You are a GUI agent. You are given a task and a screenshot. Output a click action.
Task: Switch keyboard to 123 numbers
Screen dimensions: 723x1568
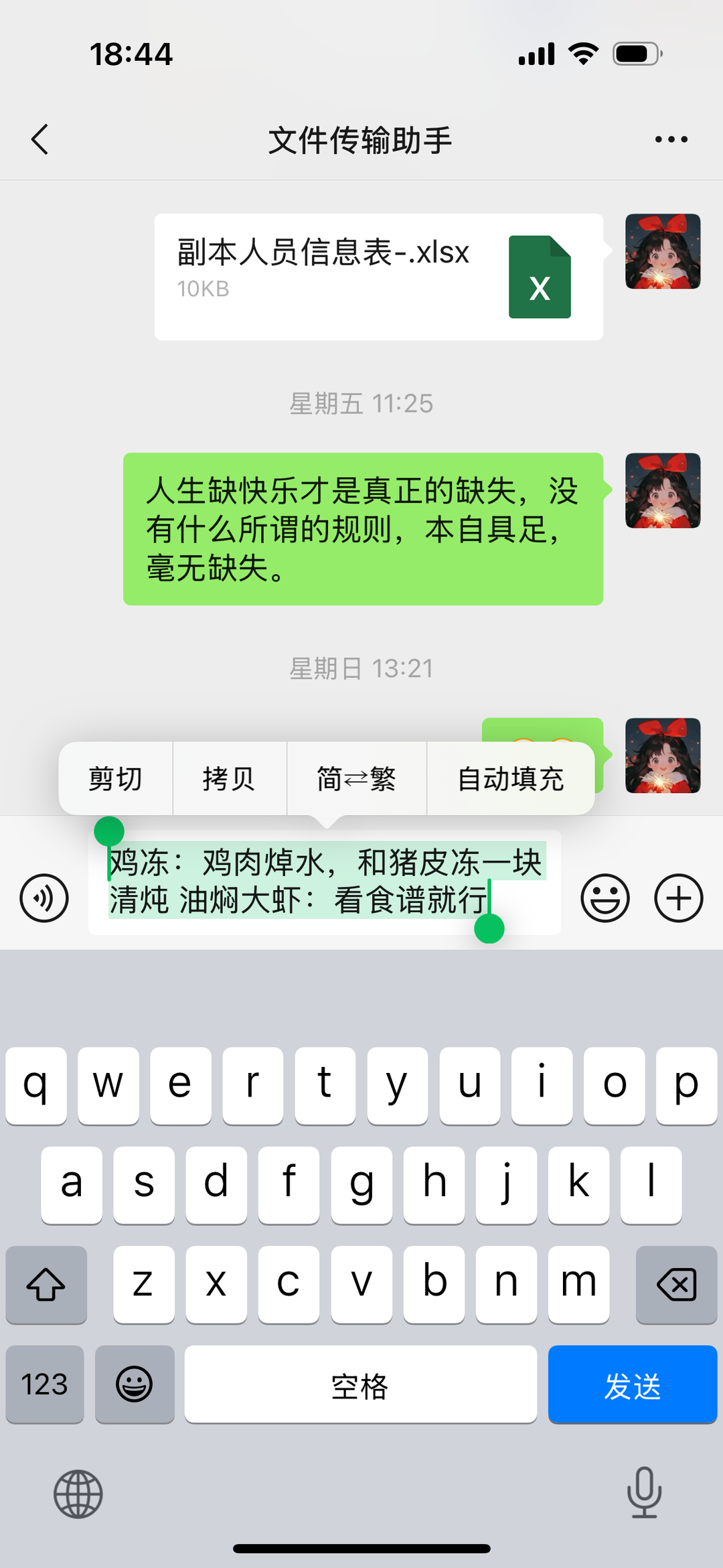click(45, 1384)
